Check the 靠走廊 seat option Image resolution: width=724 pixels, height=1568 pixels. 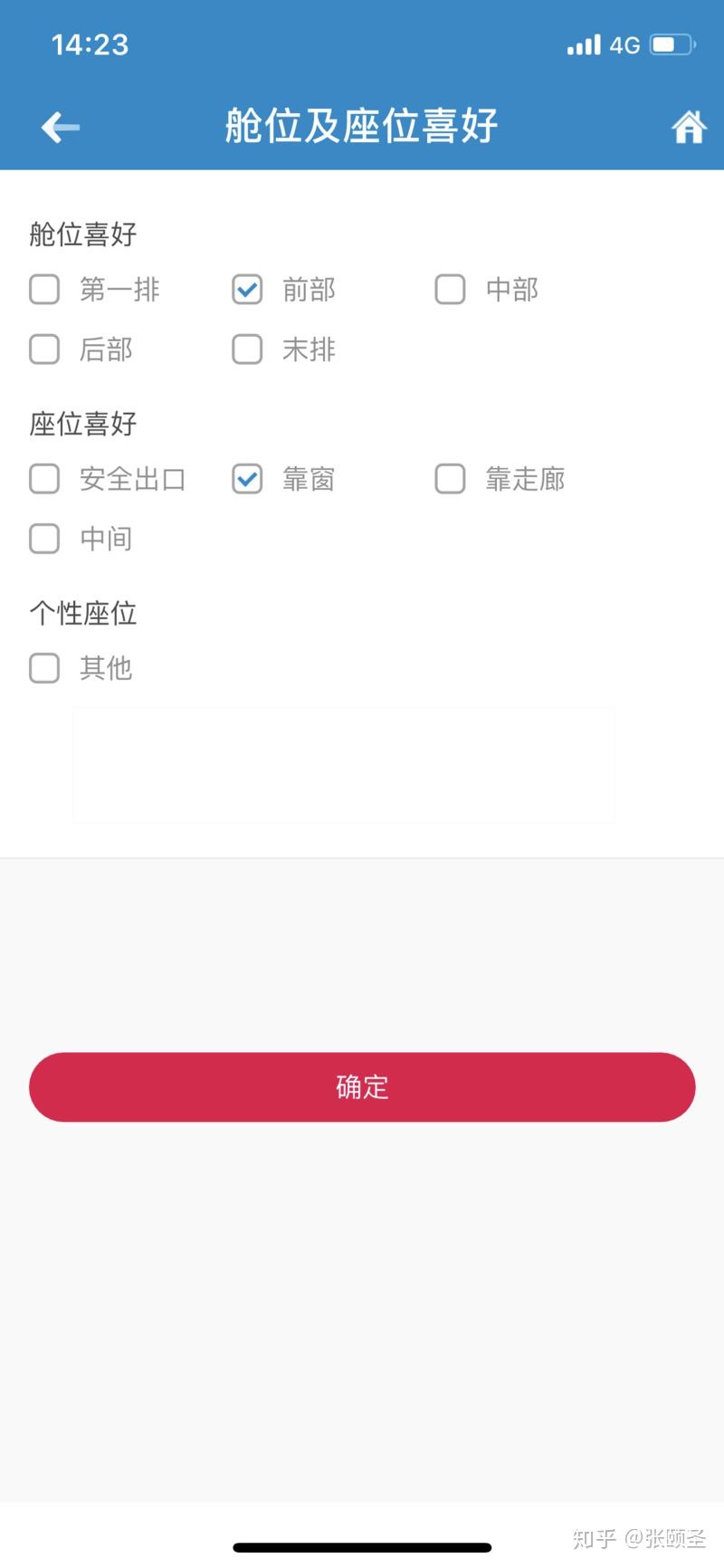point(450,479)
